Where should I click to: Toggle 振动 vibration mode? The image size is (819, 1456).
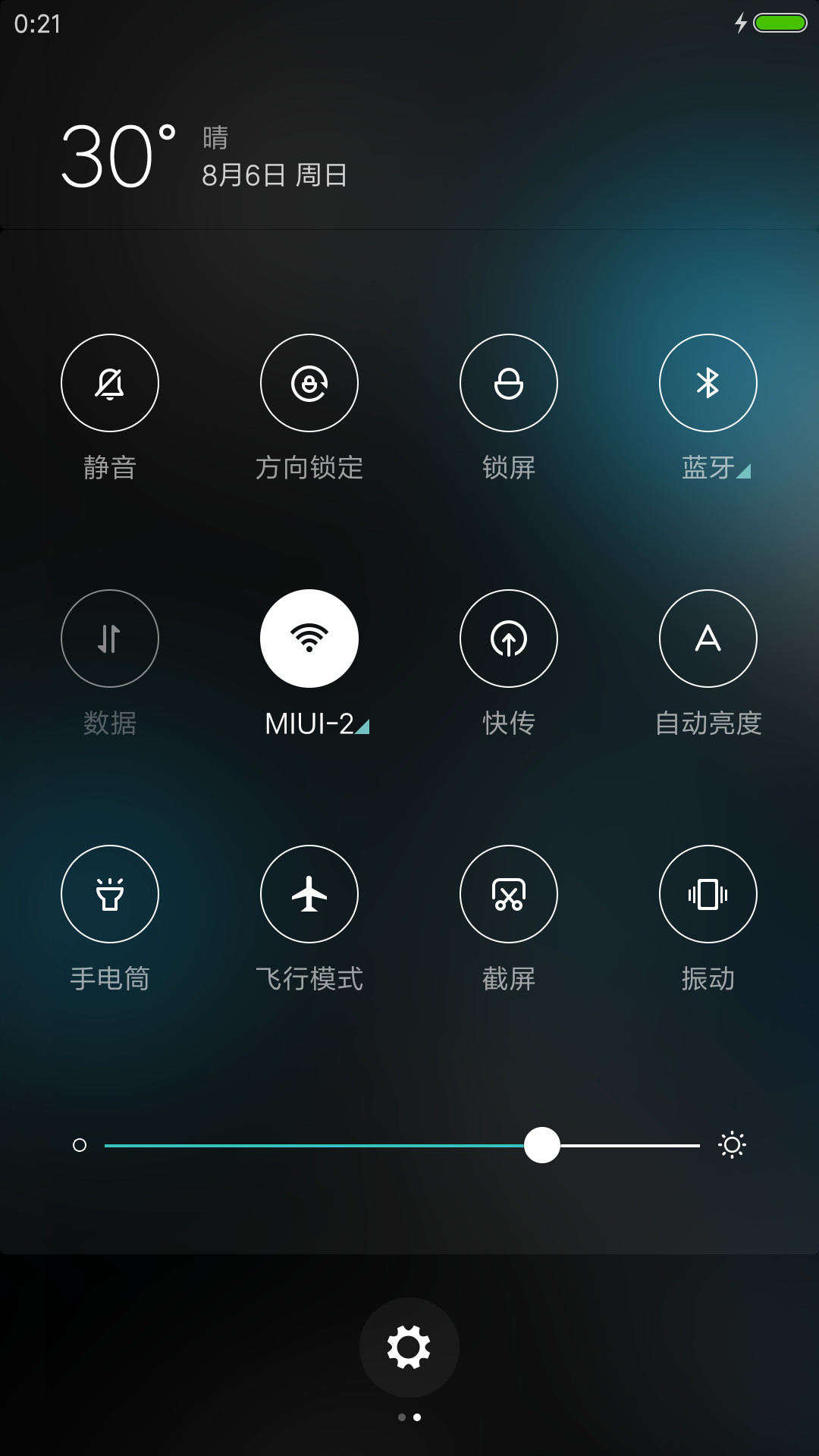coord(708,894)
